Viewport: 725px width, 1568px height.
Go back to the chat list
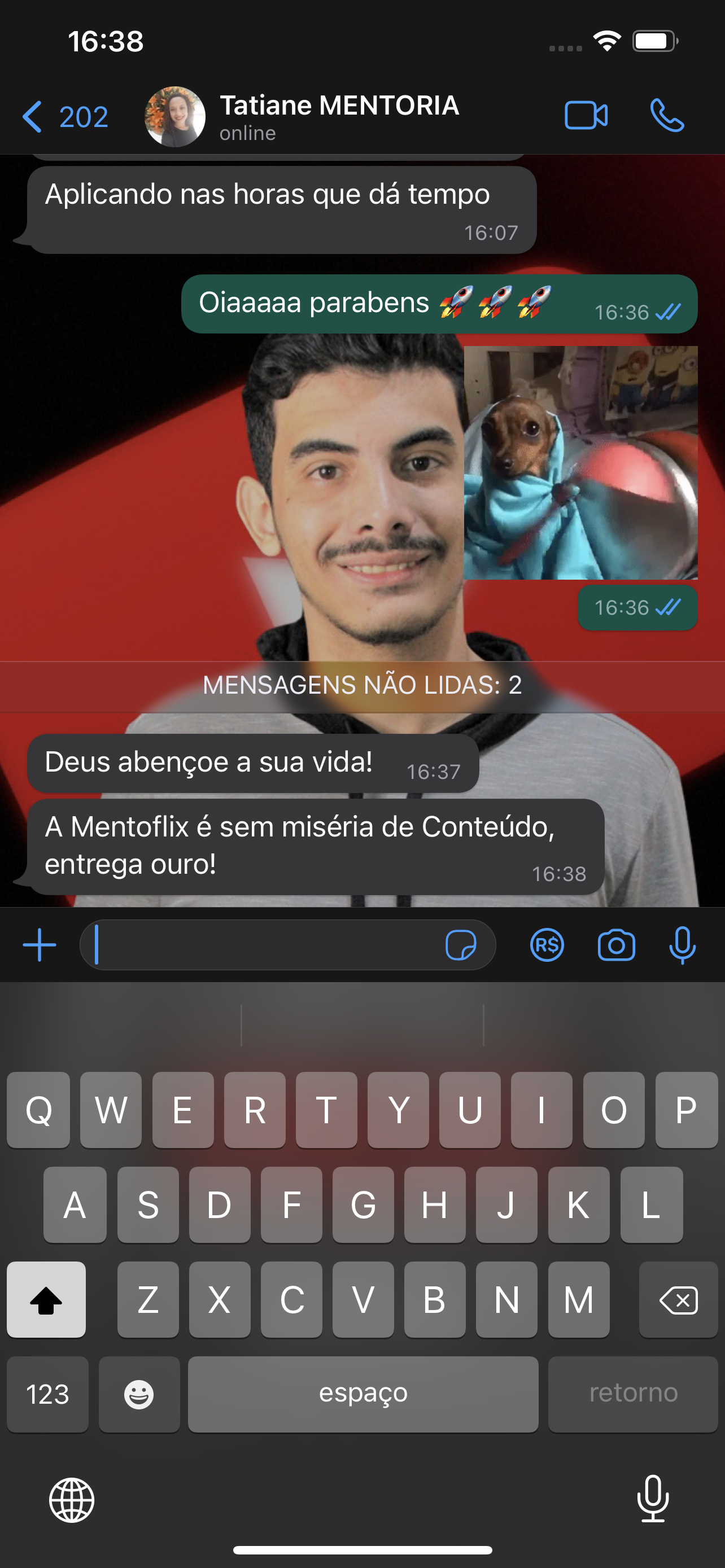(64, 116)
